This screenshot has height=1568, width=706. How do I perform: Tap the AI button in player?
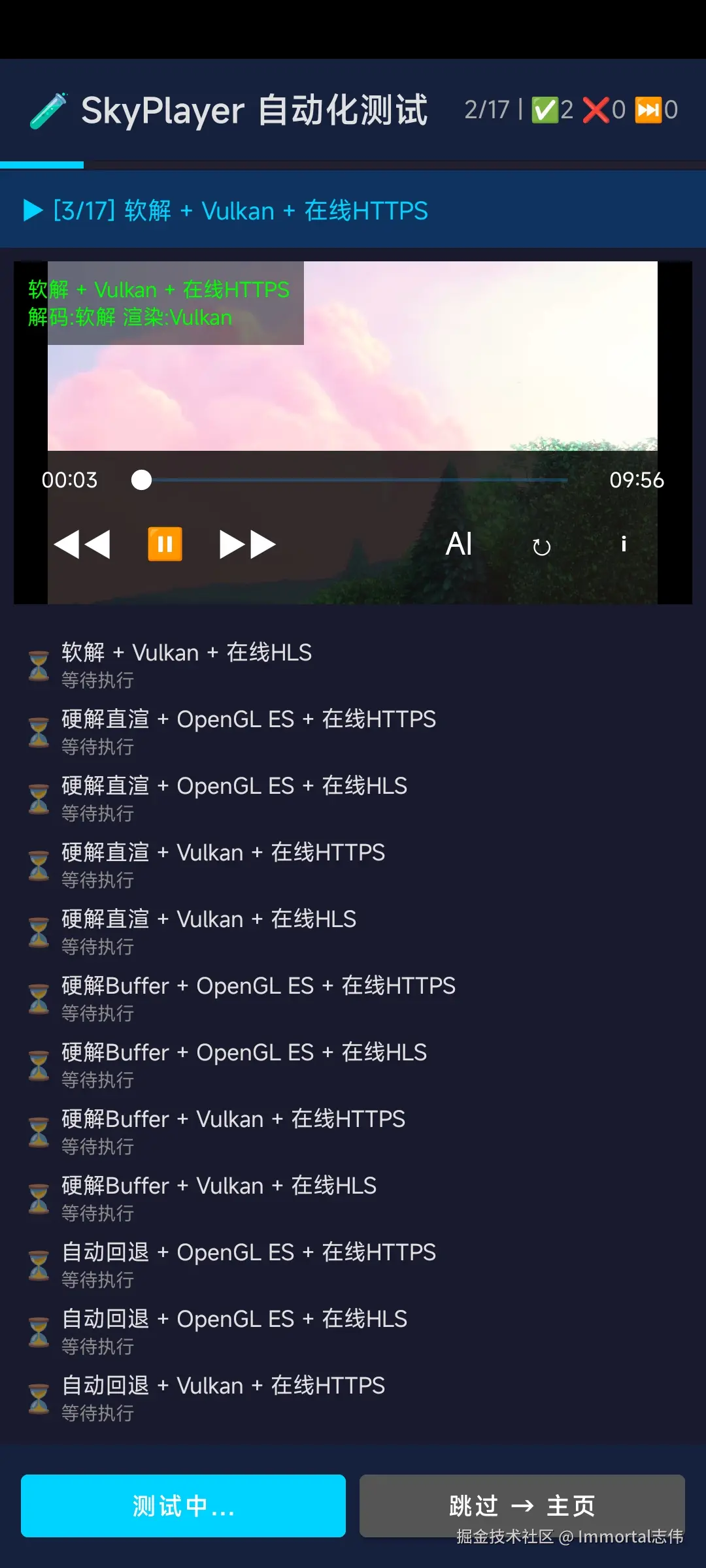coord(459,544)
